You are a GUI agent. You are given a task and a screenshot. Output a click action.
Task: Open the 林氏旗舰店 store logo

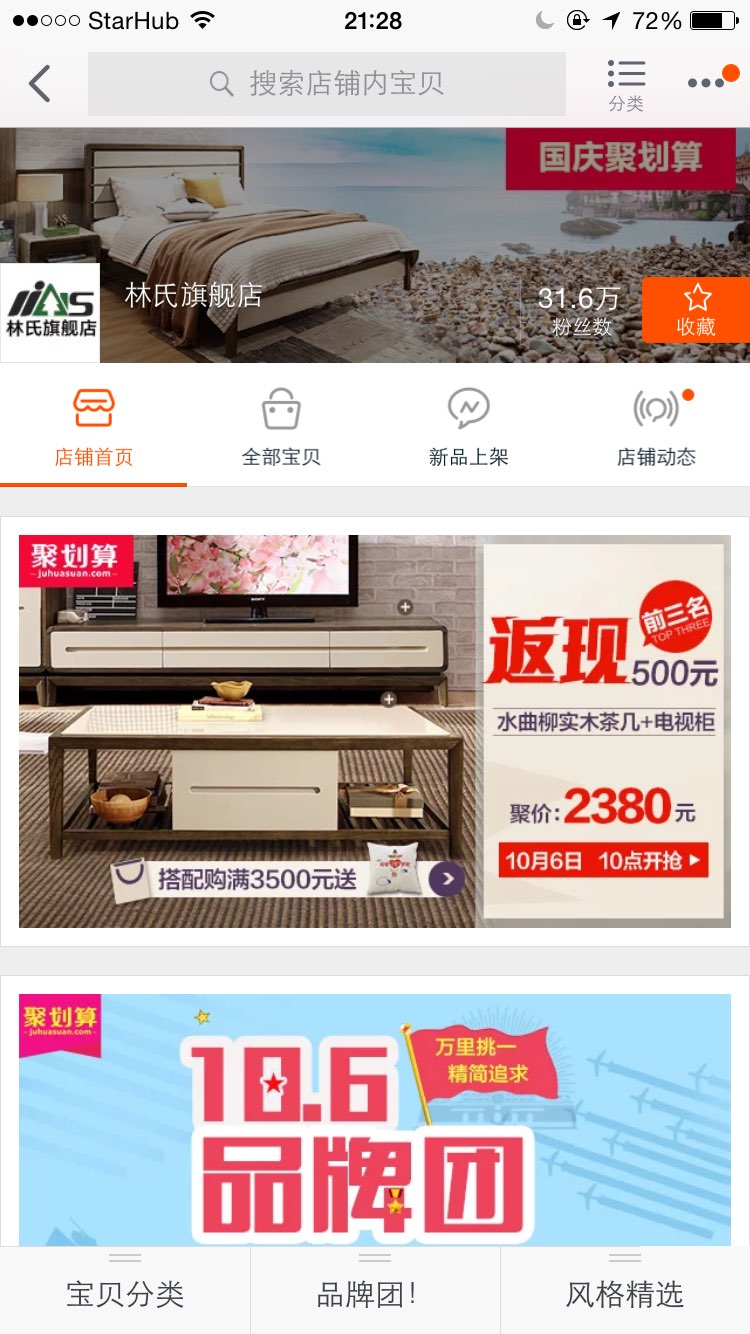coord(50,312)
